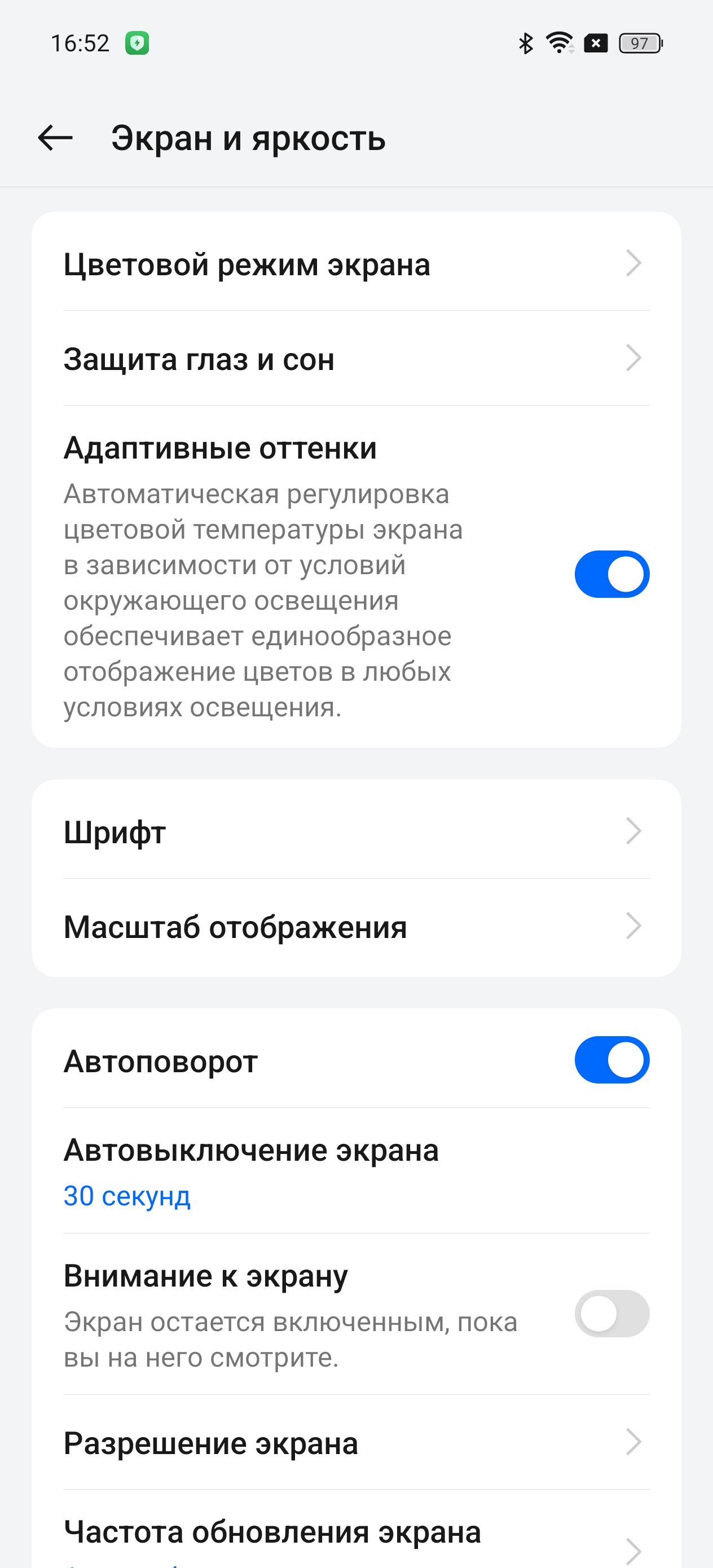Open Цветовой режим экрана settings
Image resolution: width=713 pixels, height=1568 pixels.
[355, 265]
